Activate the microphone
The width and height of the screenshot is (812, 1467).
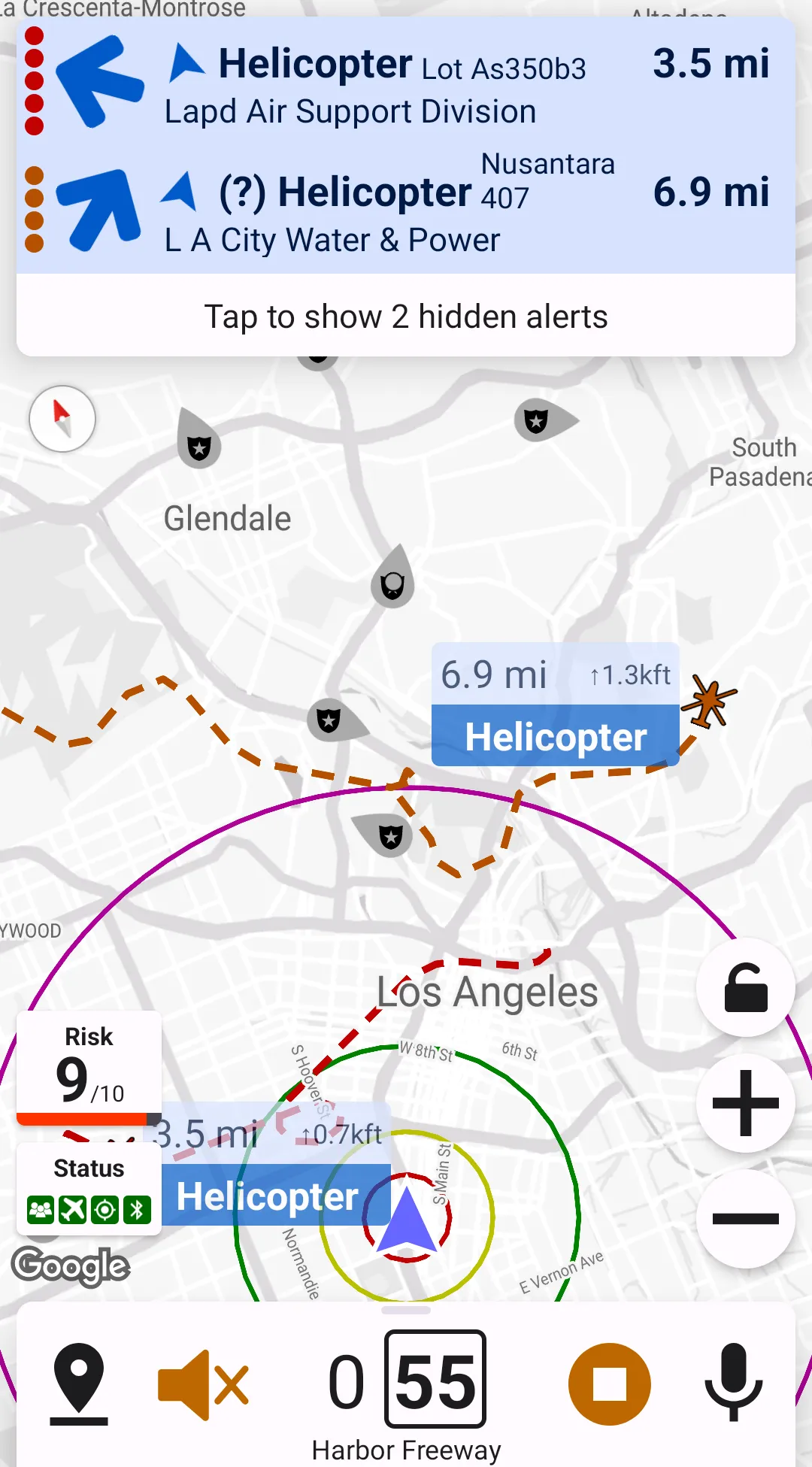(733, 1382)
